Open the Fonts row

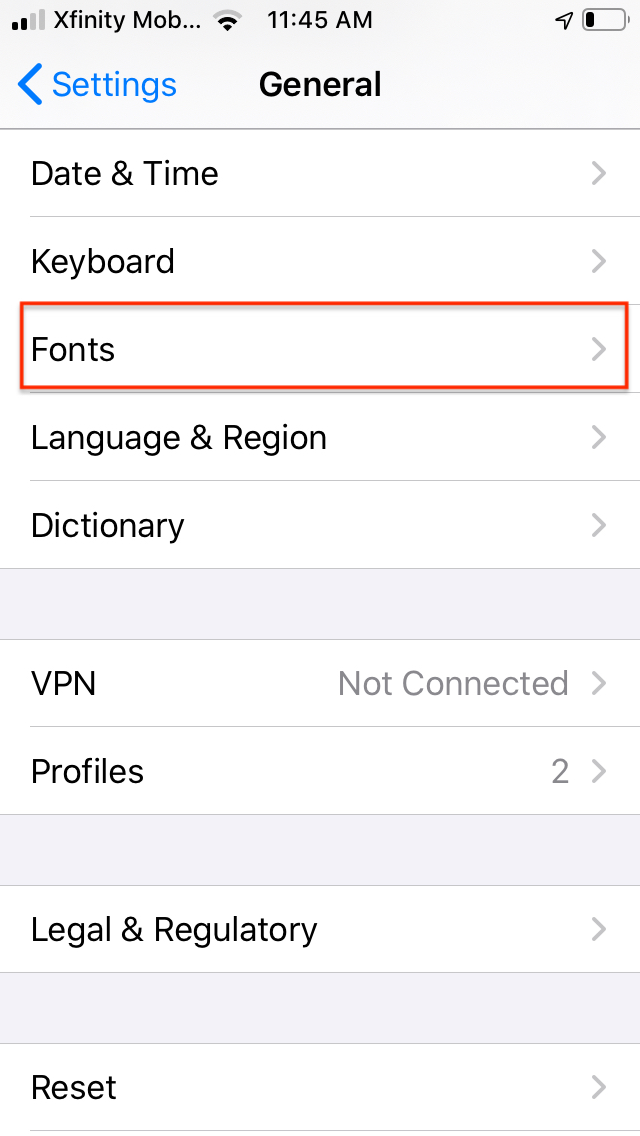[x=320, y=349]
